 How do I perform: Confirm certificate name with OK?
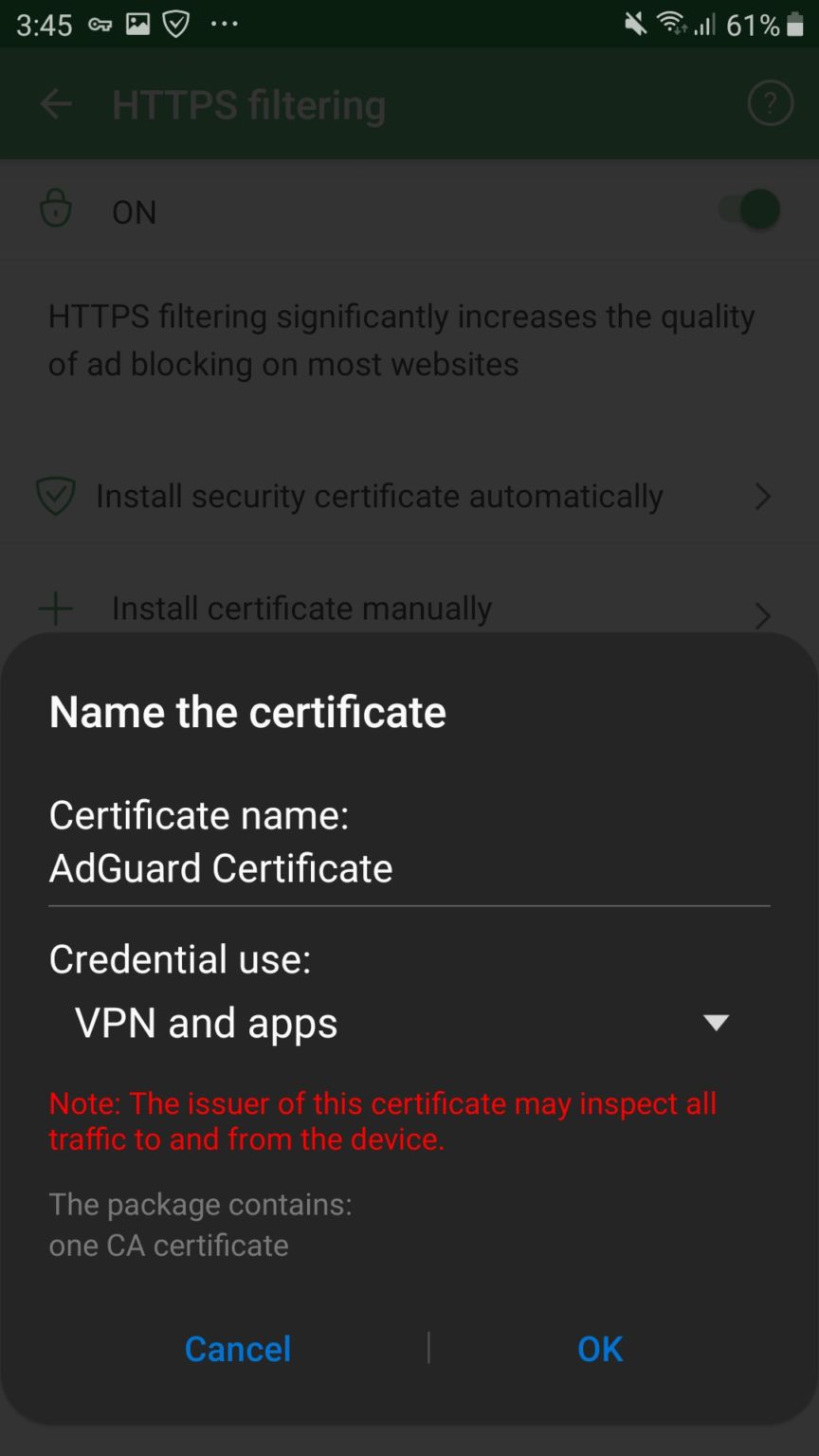pos(600,1348)
